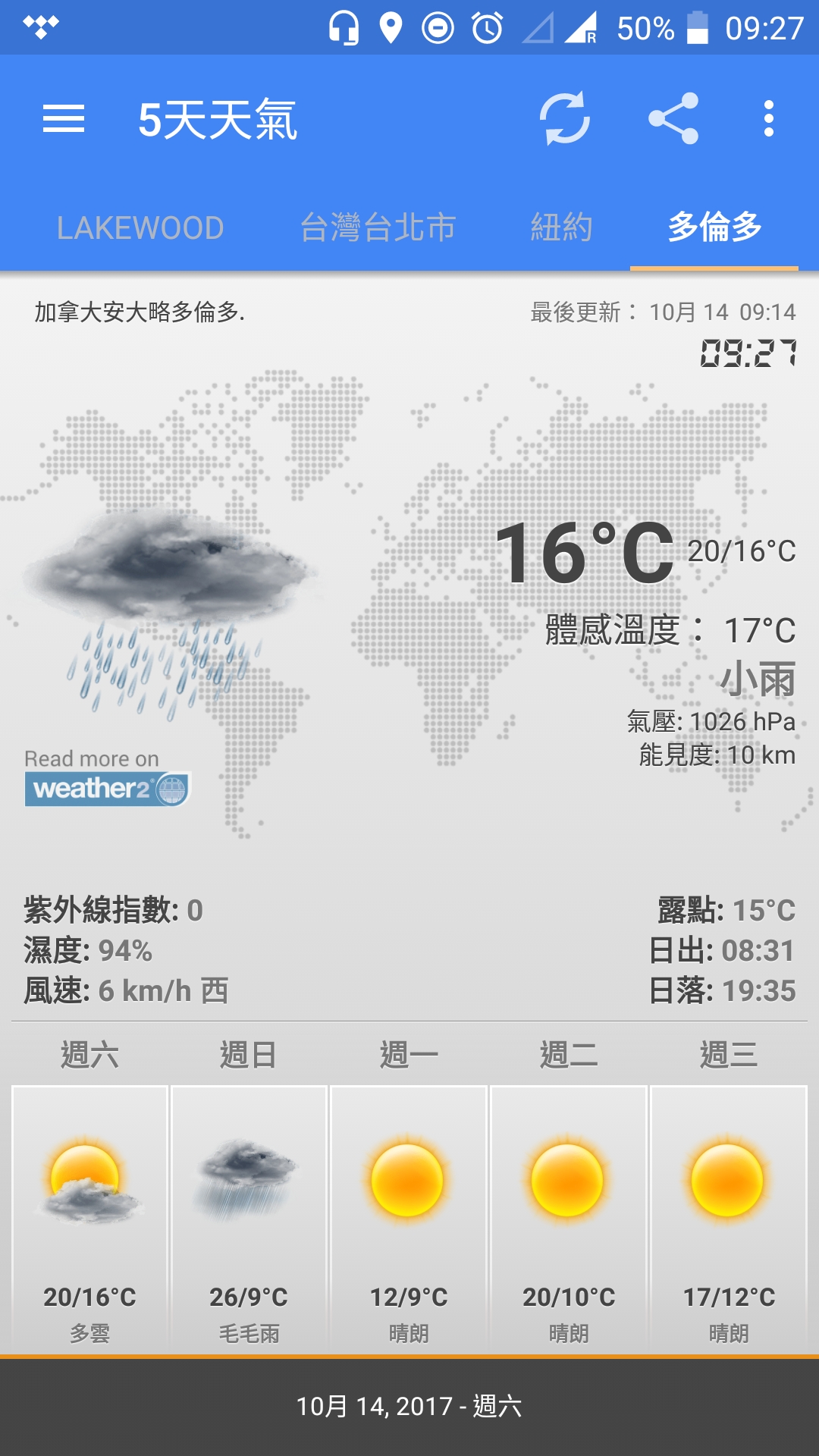The image size is (819, 1456).
Task: Show 週二 forecast card 20/10°C
Action: coord(569,1218)
